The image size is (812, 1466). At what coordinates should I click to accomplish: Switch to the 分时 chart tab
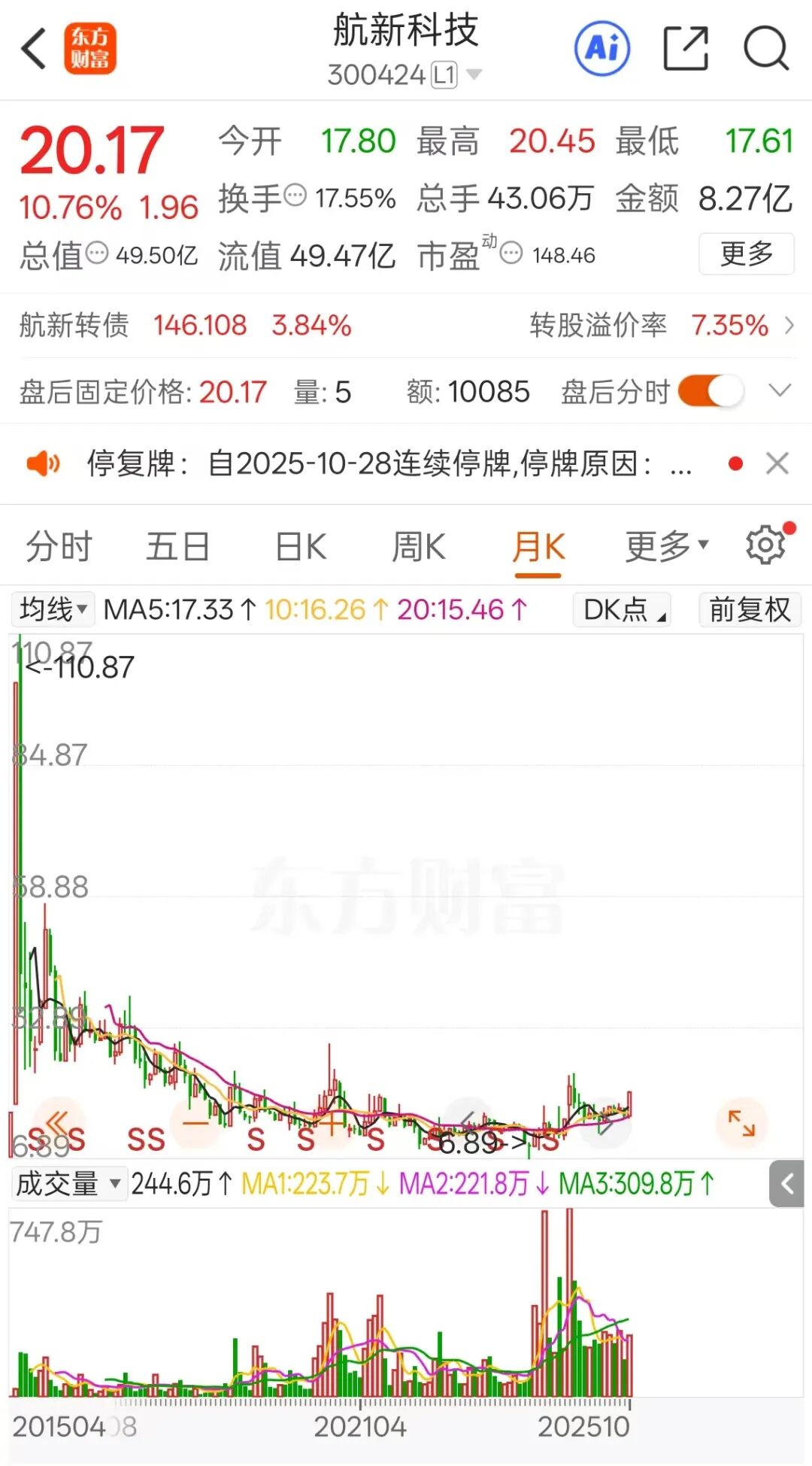pyautogui.click(x=59, y=547)
